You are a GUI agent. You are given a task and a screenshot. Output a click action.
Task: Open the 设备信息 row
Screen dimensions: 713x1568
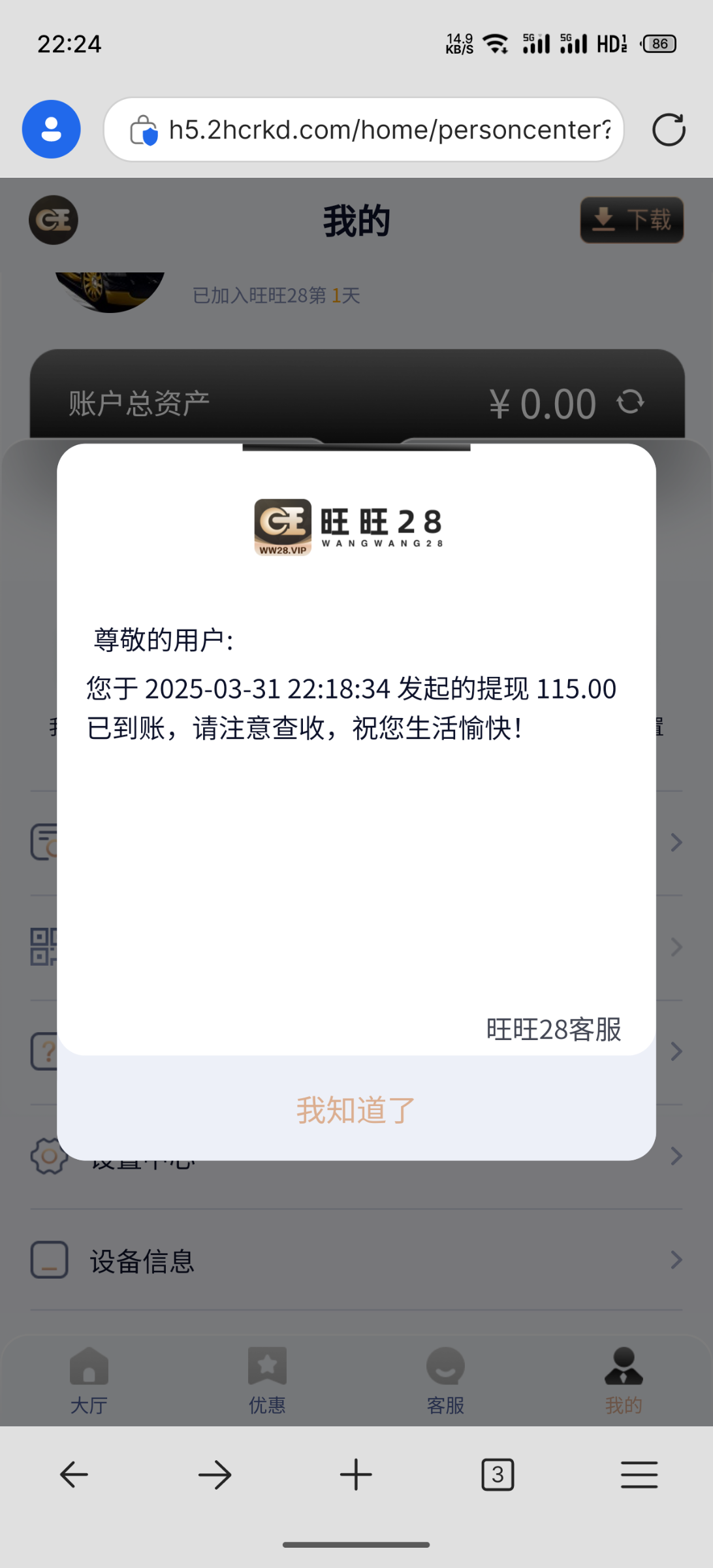[356, 1260]
